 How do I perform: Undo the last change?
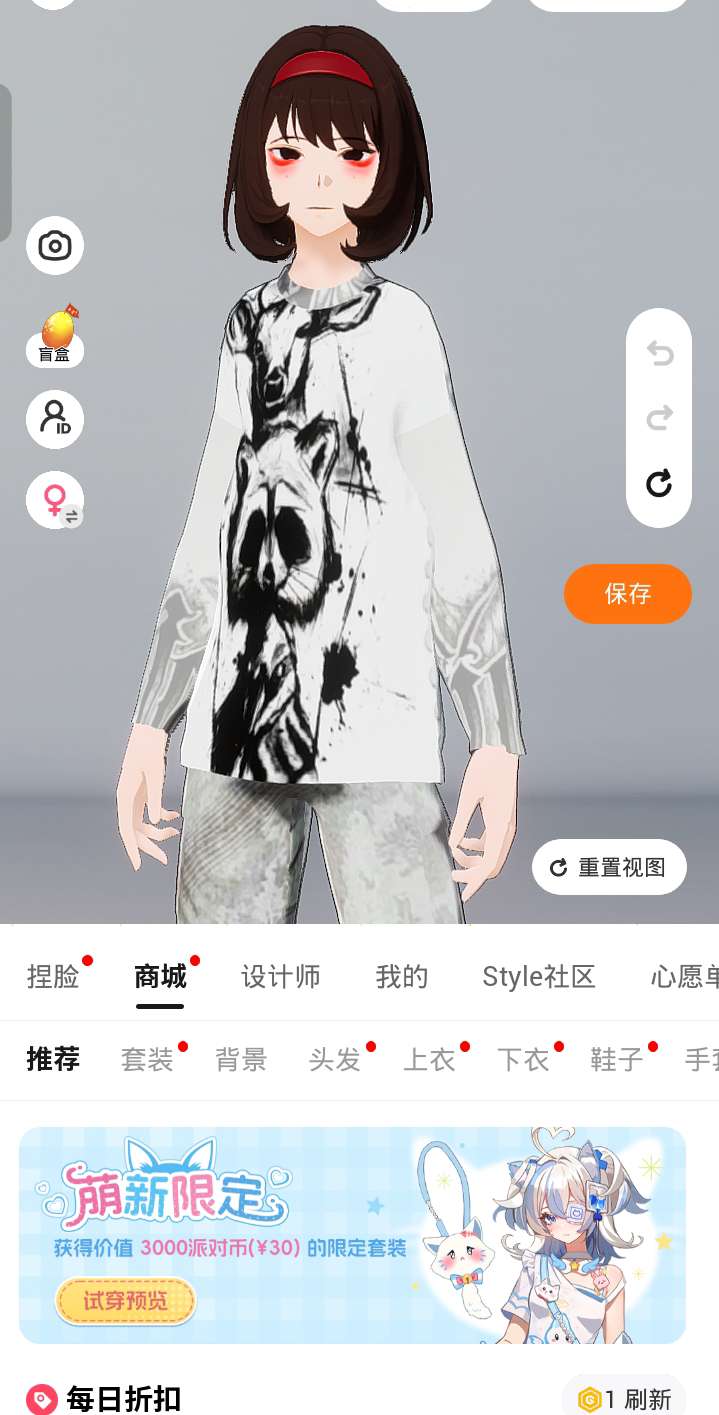(659, 353)
